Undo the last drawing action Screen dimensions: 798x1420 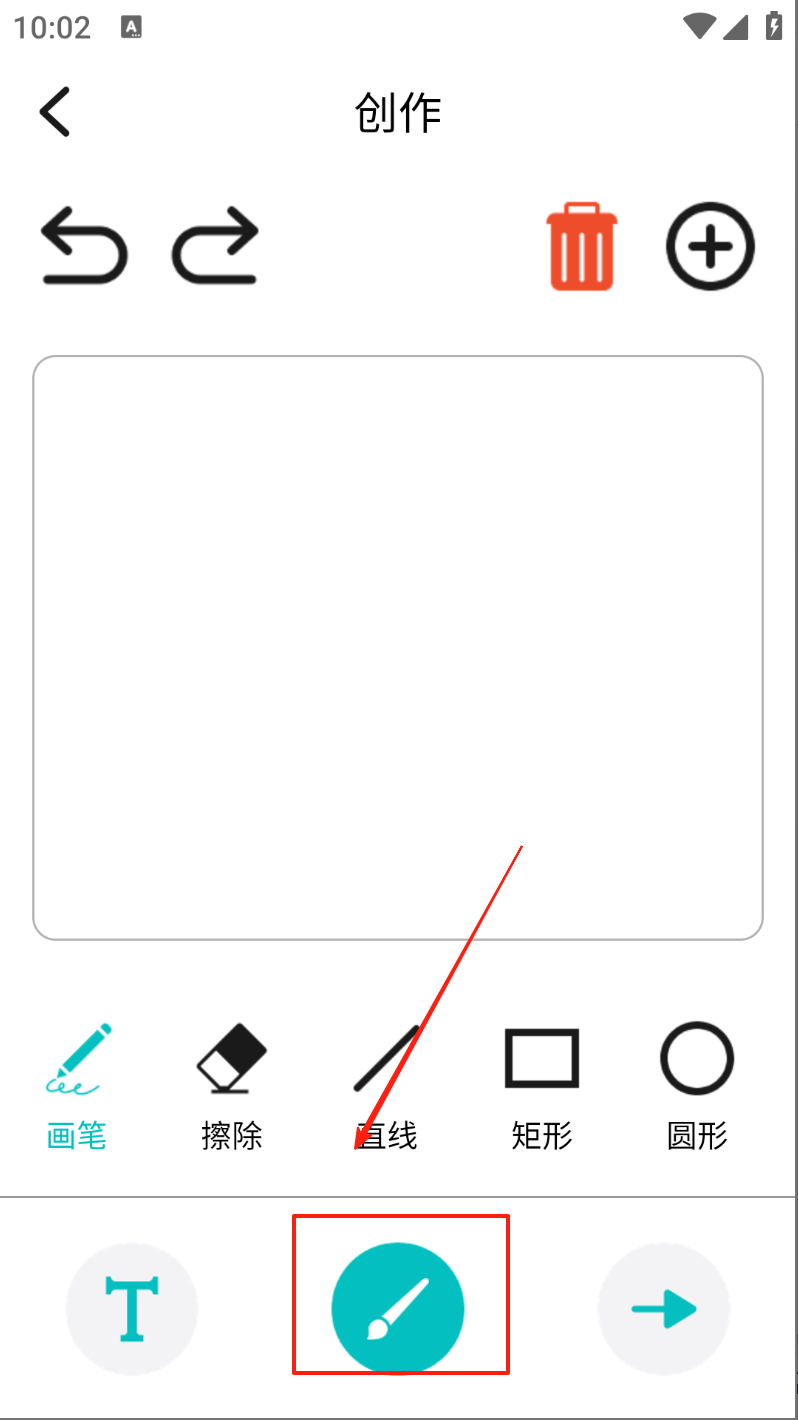84,246
